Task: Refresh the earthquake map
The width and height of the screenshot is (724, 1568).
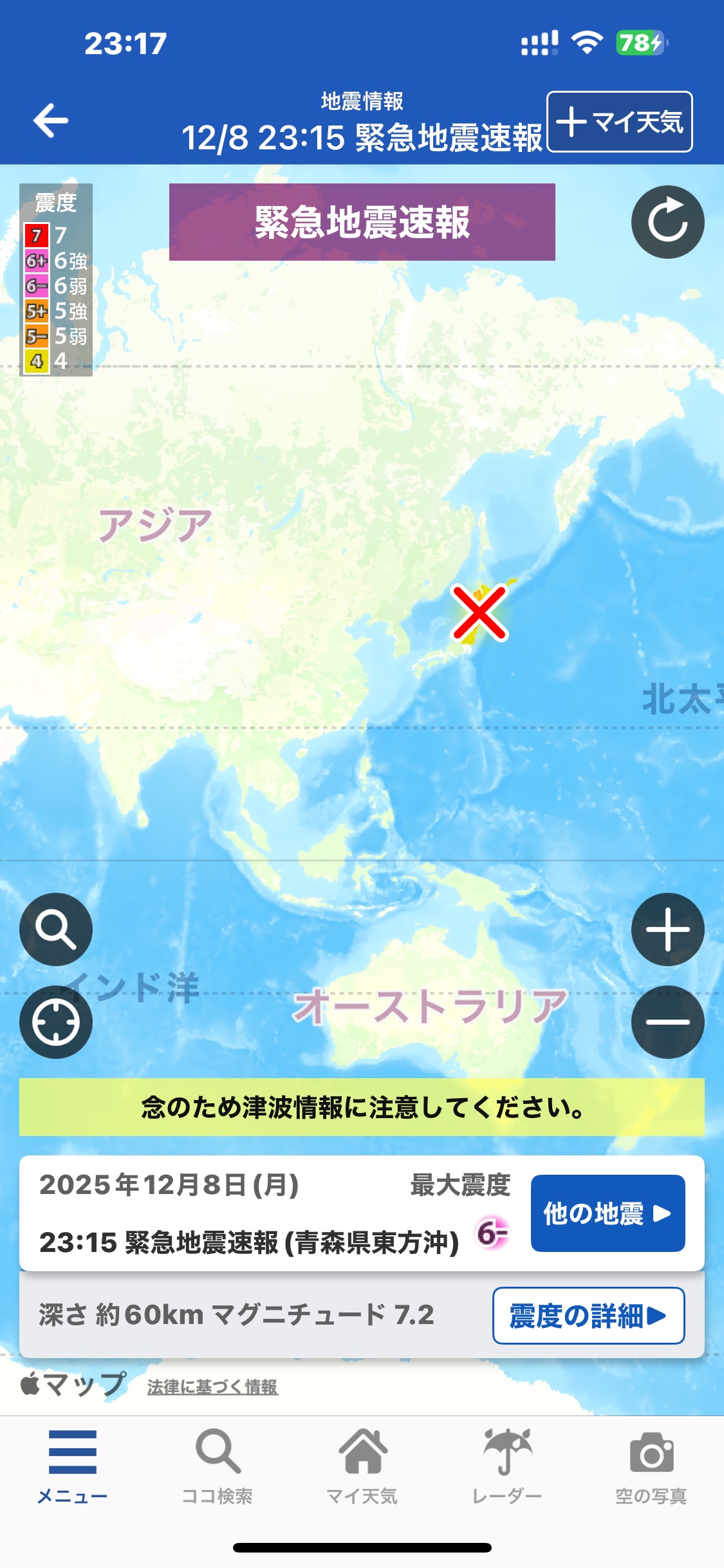Action: (667, 222)
